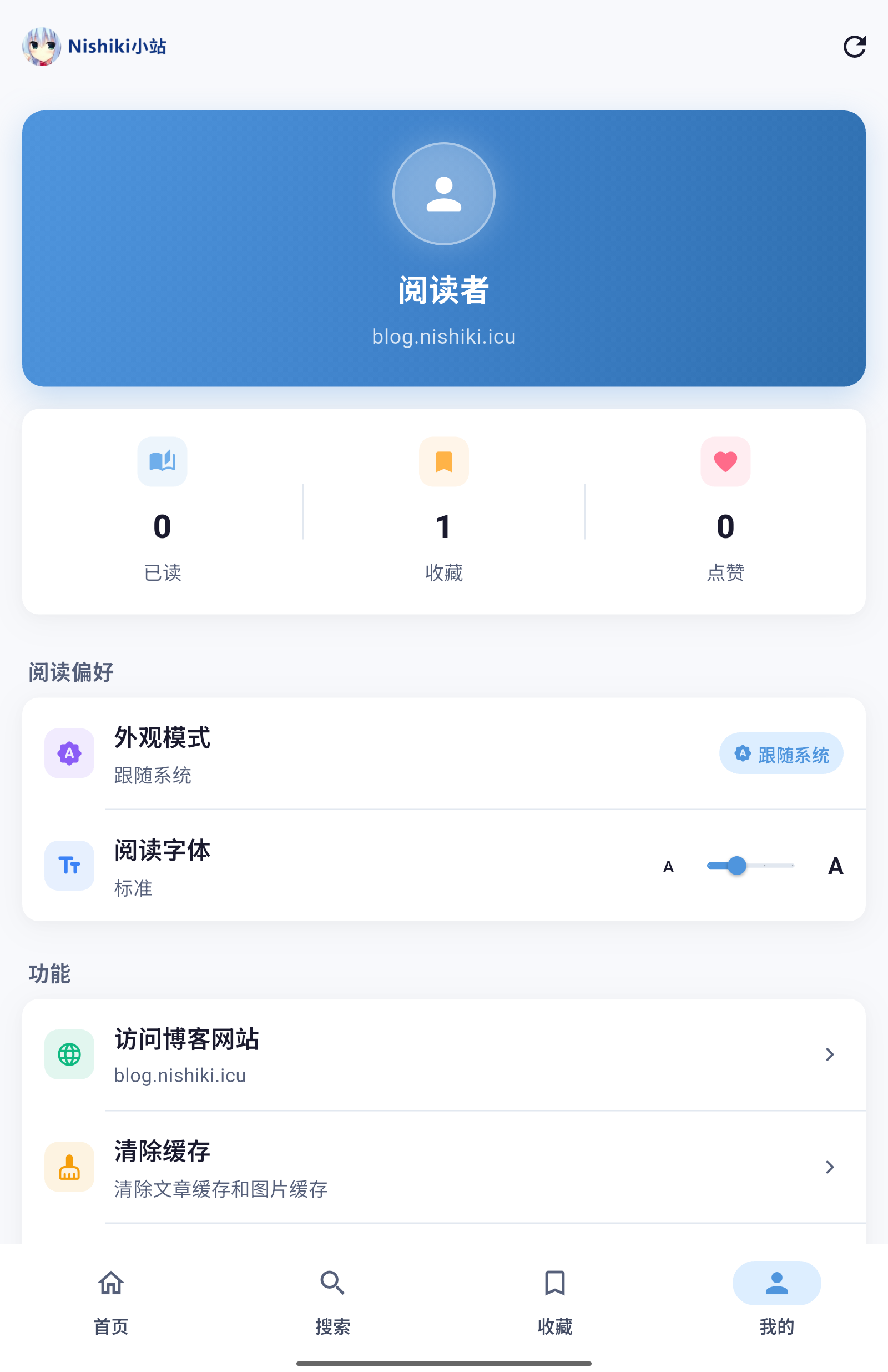Click the 点赞 heart icon
888x1372 pixels.
click(725, 461)
